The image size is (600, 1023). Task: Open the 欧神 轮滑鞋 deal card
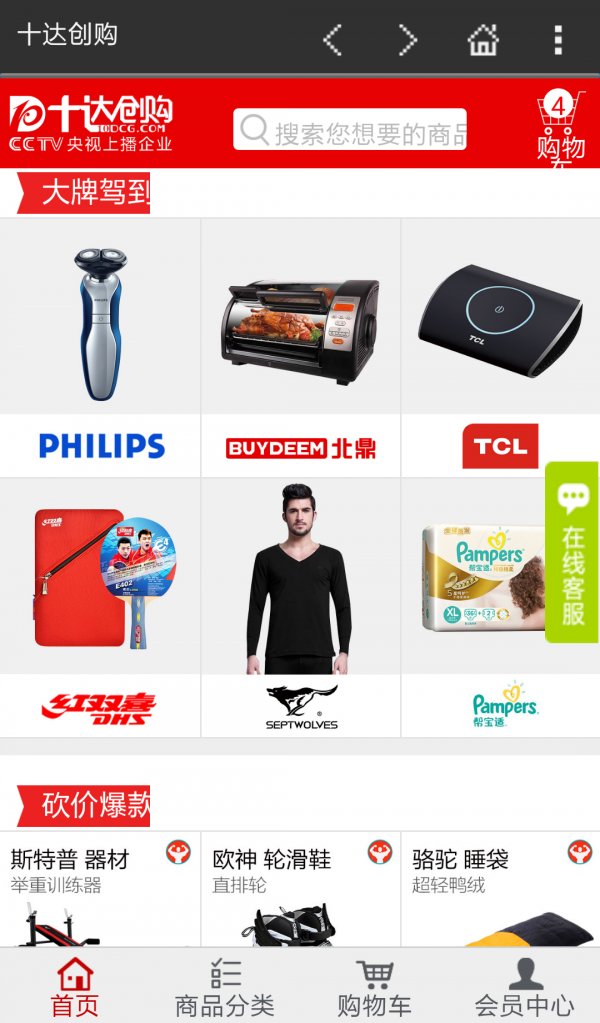click(x=300, y=890)
